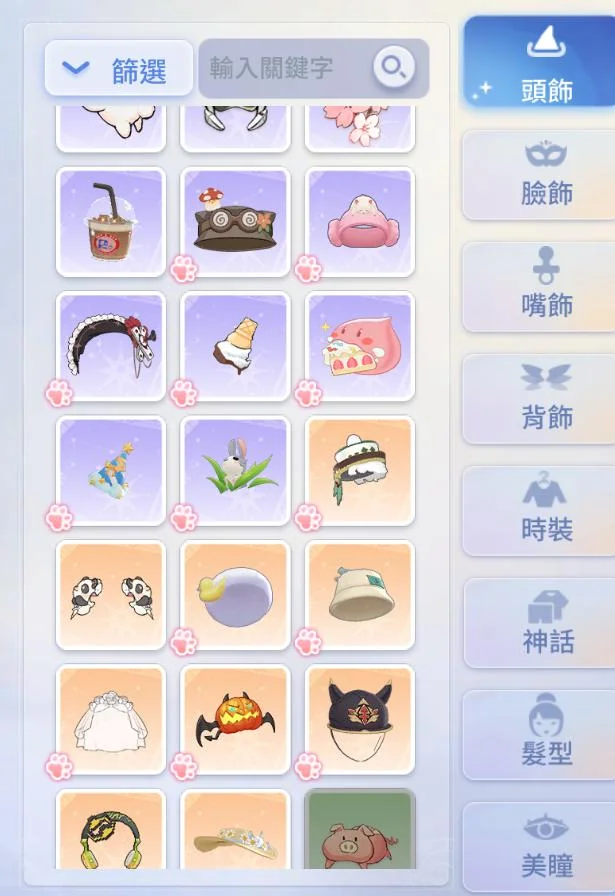Choose the jack-o-lantern pumpkin bat headgear

click(x=235, y=720)
